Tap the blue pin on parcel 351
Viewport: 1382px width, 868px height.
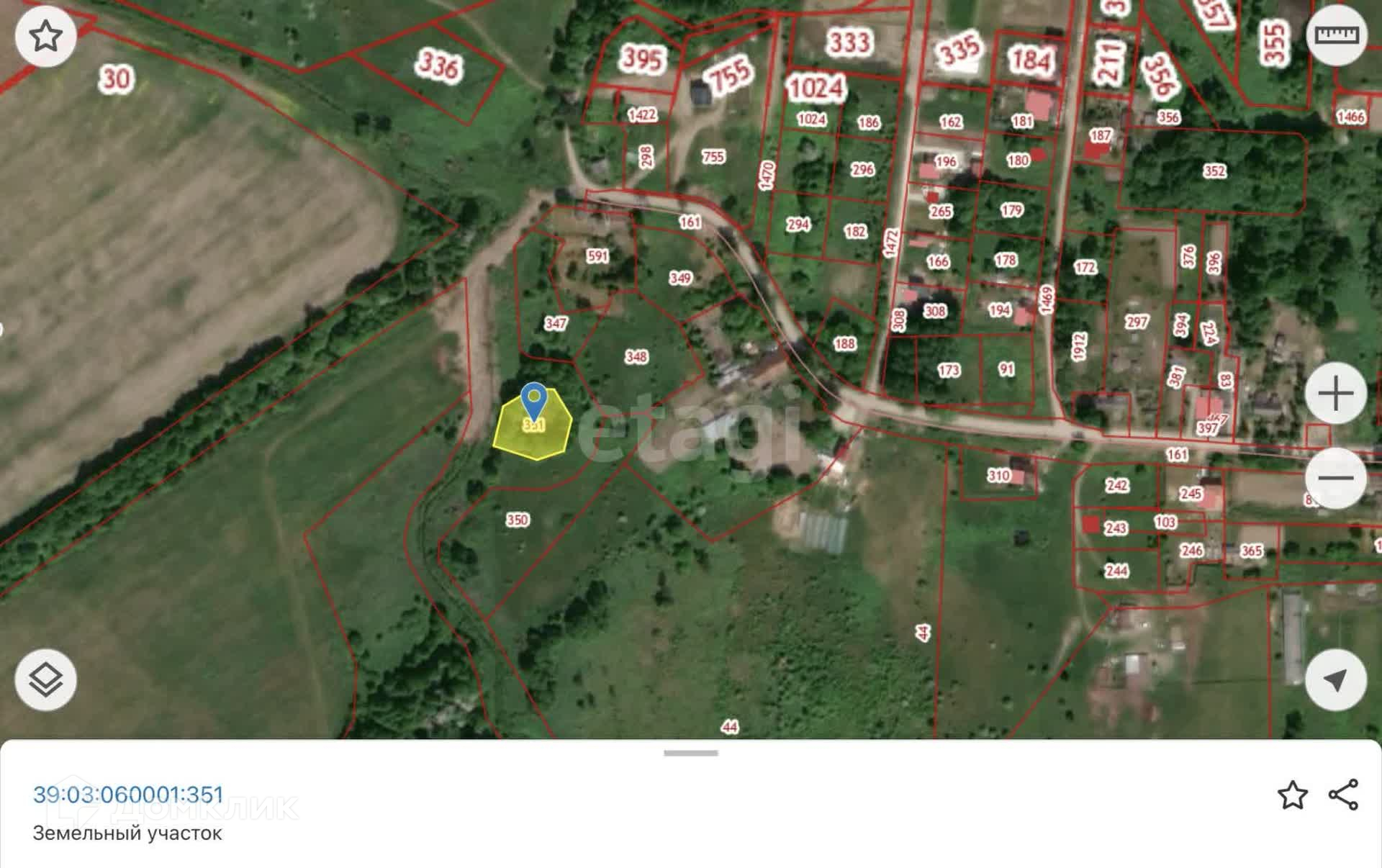coord(533,399)
